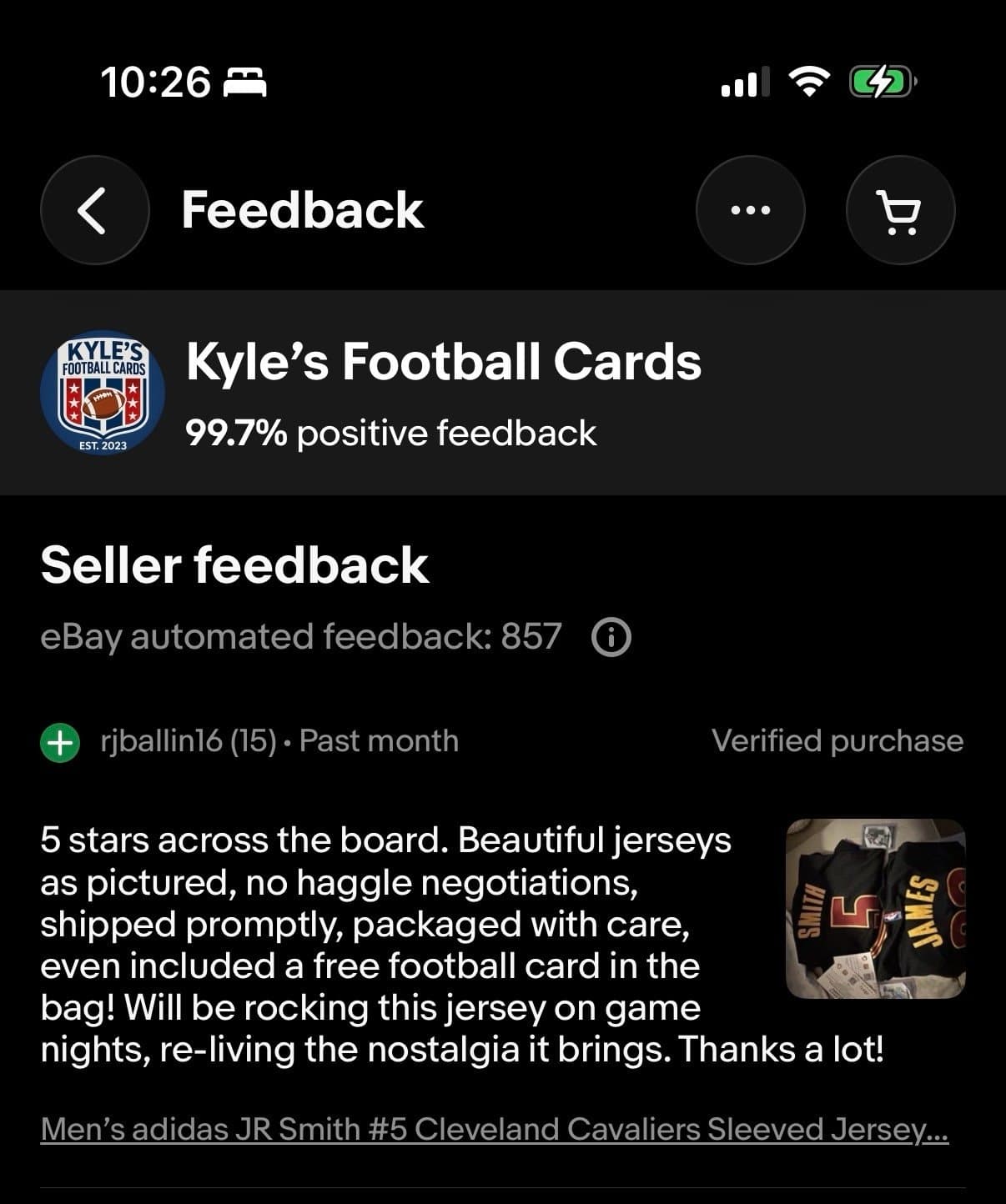Image resolution: width=1006 pixels, height=1204 pixels.
Task: Tap the automated feedback info icon
Action: 611,638
